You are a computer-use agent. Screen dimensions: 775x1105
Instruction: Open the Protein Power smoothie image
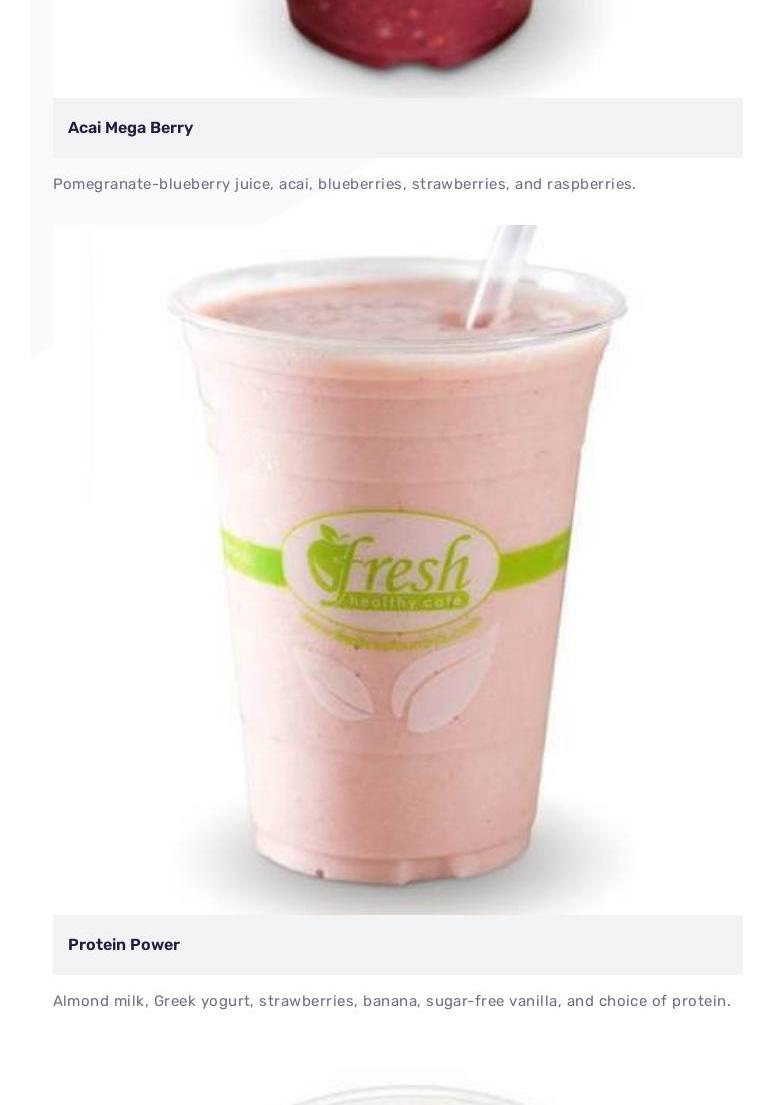pyautogui.click(x=397, y=570)
